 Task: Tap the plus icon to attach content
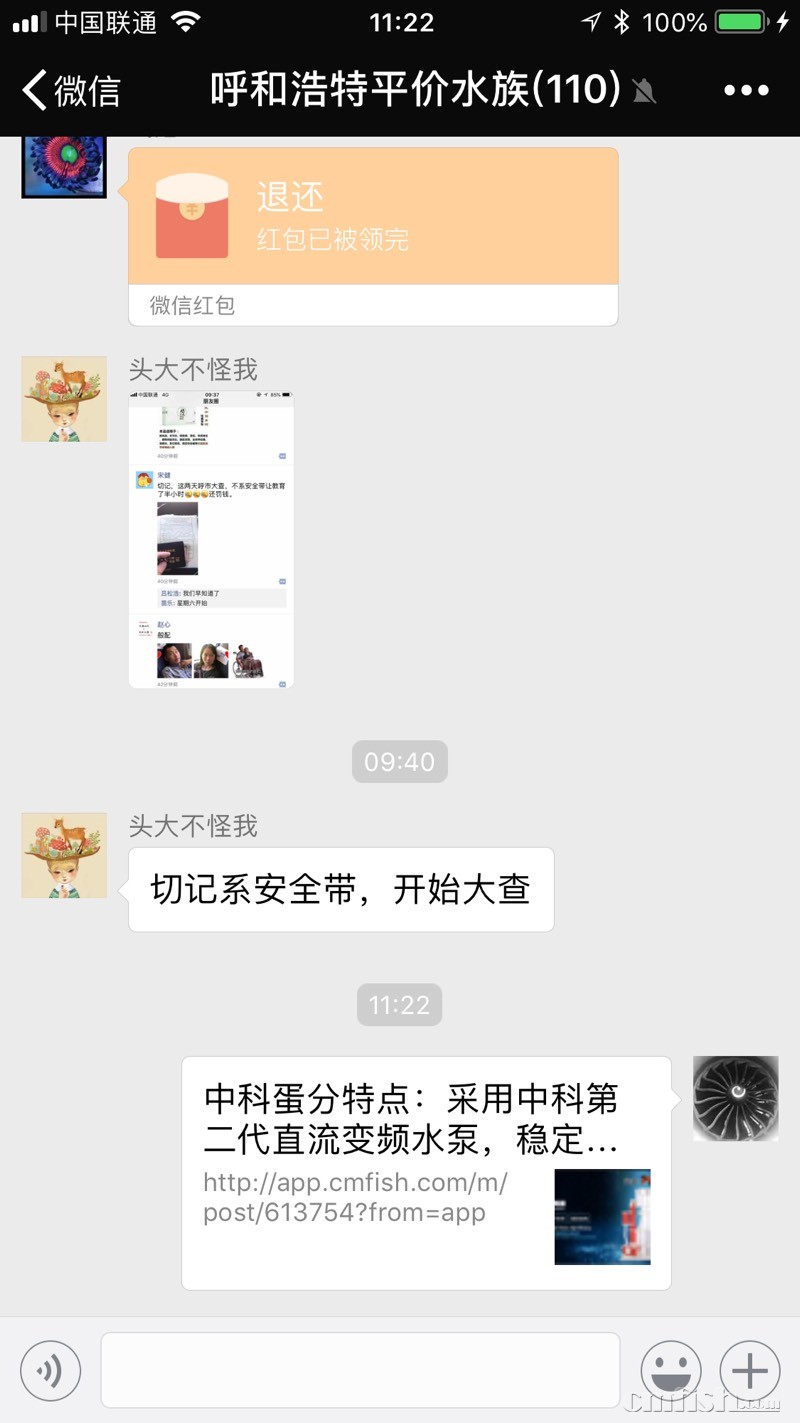(x=748, y=1370)
